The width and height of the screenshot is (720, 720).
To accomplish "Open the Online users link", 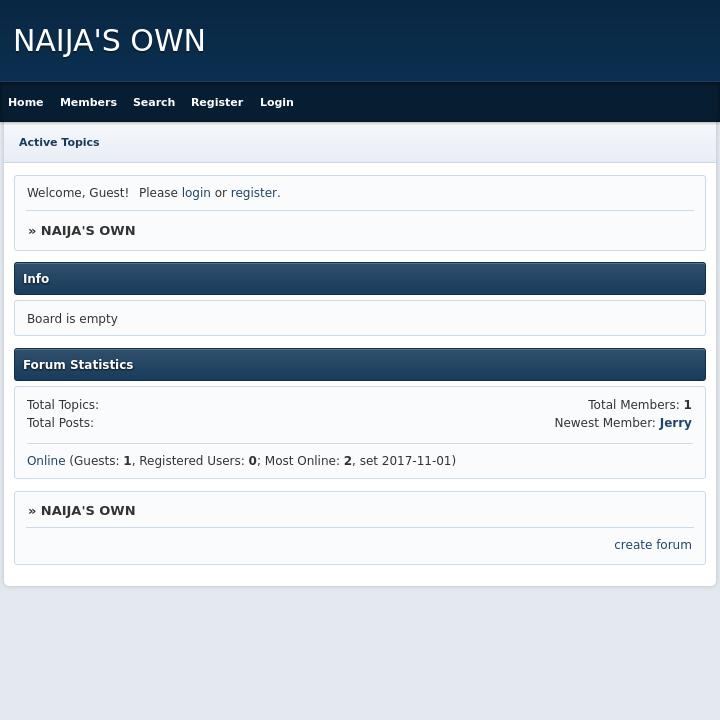I will [46, 461].
